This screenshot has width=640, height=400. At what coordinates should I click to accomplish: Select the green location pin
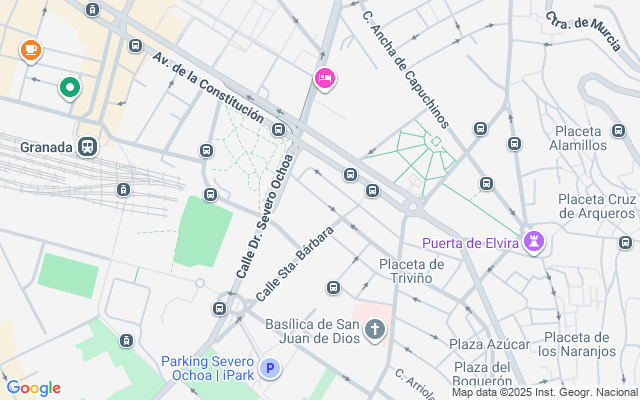[x=70, y=88]
